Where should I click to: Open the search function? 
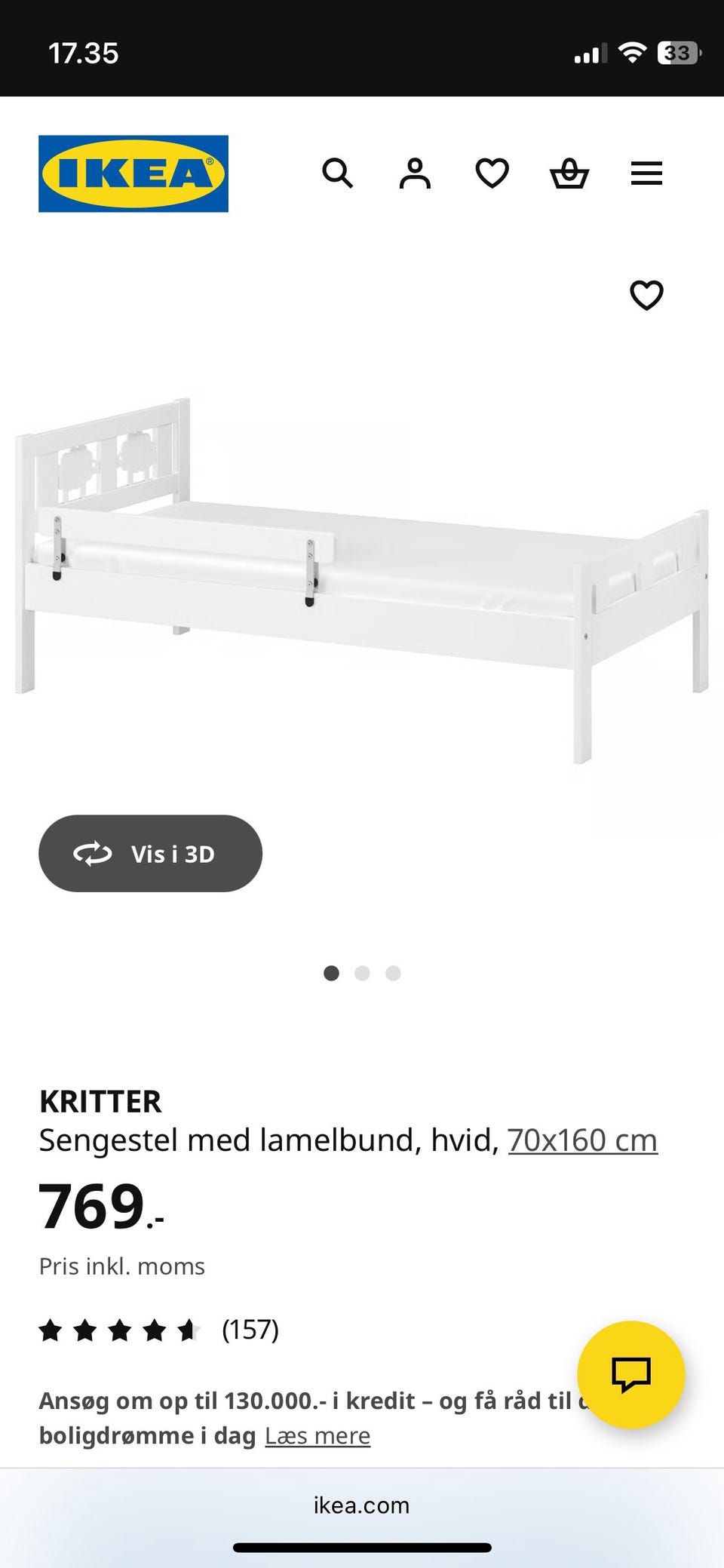tap(338, 173)
